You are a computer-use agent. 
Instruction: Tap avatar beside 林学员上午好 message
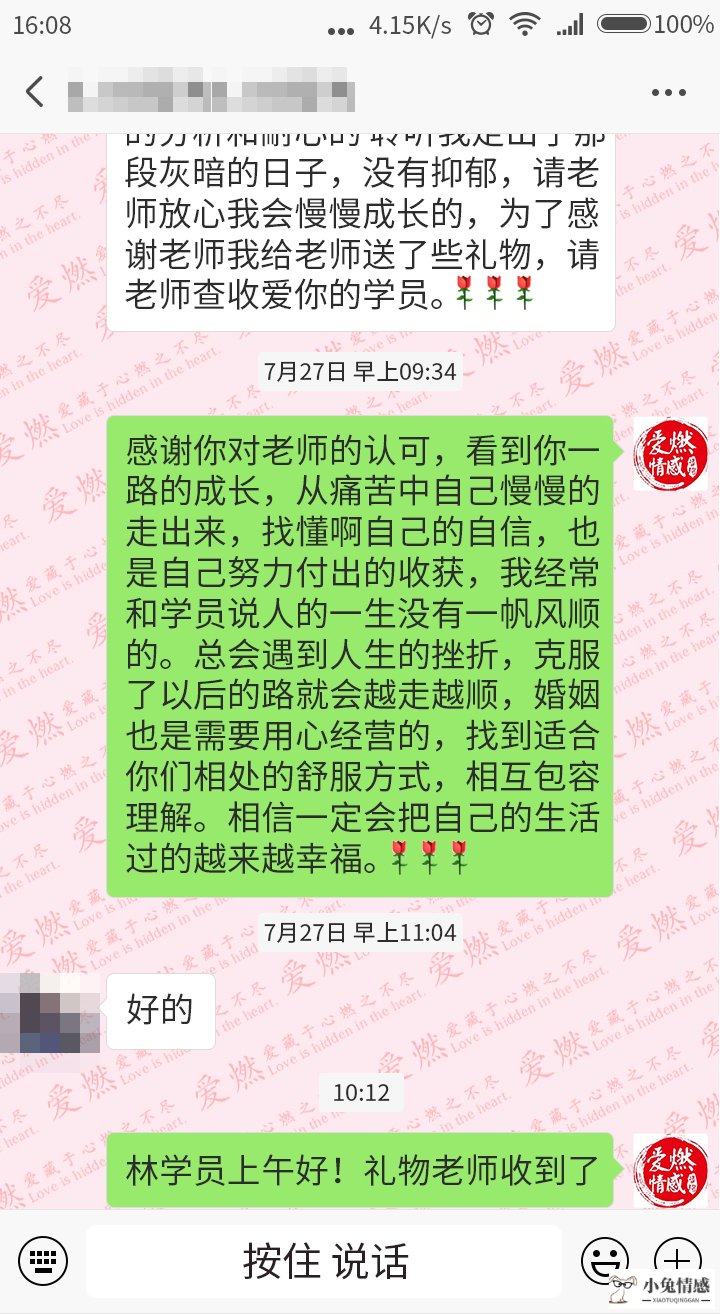[x=670, y=1168]
